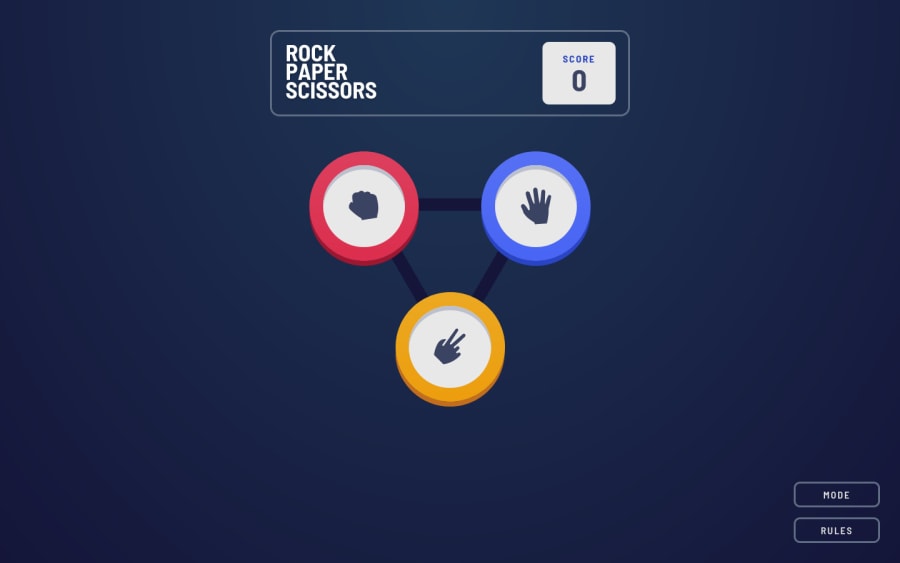The width and height of the screenshot is (900, 563).
Task: Open the Mode button
Action: coord(836,495)
